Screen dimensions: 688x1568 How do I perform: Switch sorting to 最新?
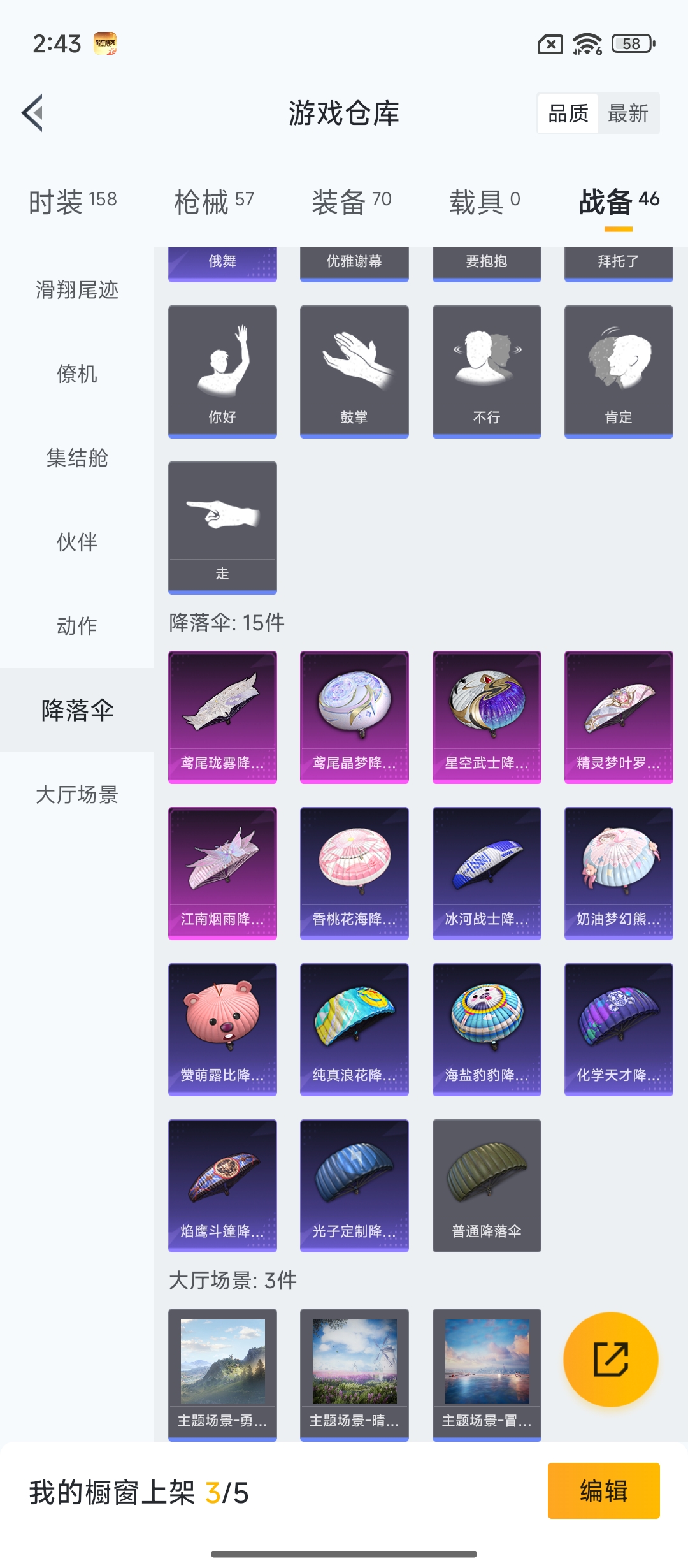pos(629,113)
